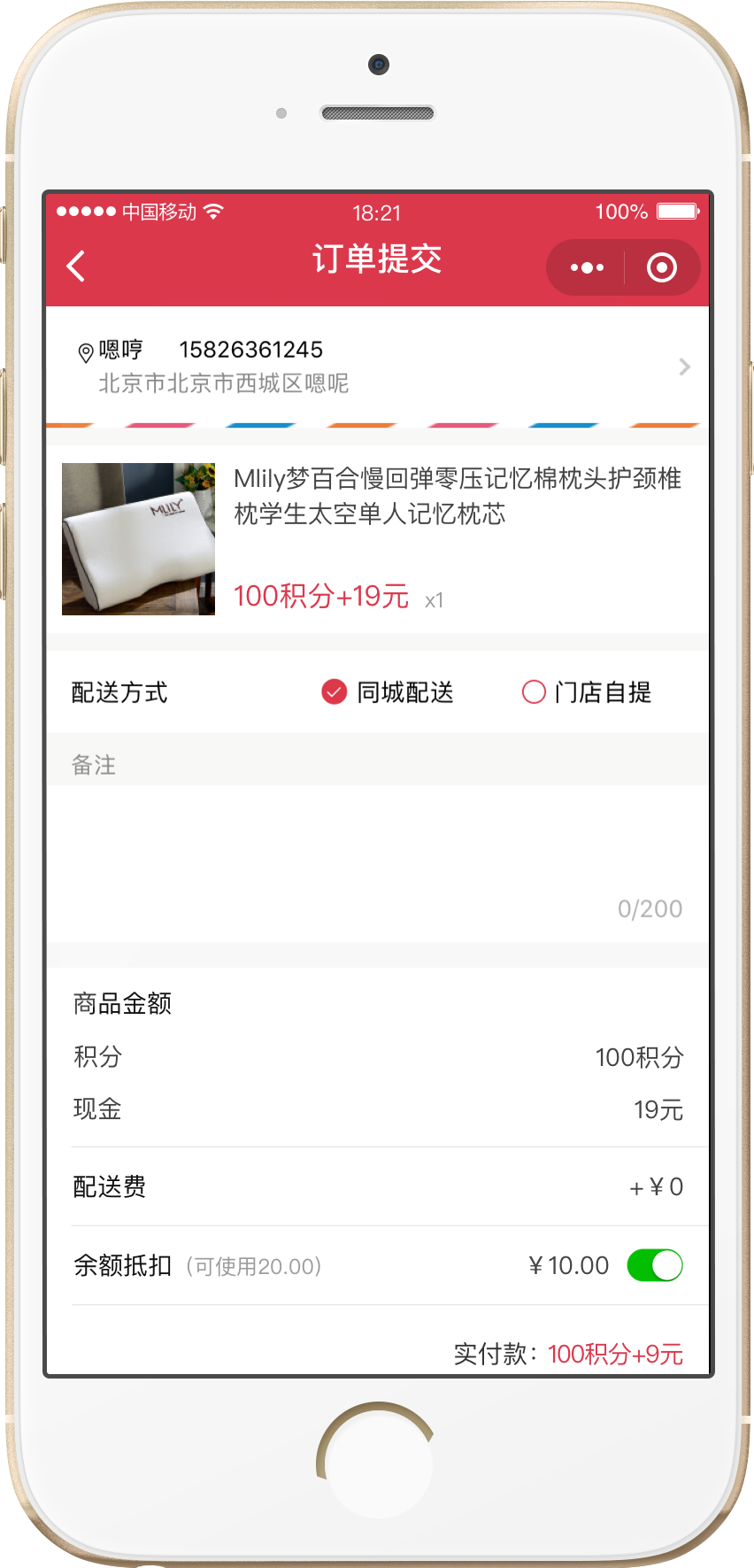Tap the 备注 remarks text box
Image resolution: width=754 pixels, height=1568 pixels.
(x=377, y=850)
